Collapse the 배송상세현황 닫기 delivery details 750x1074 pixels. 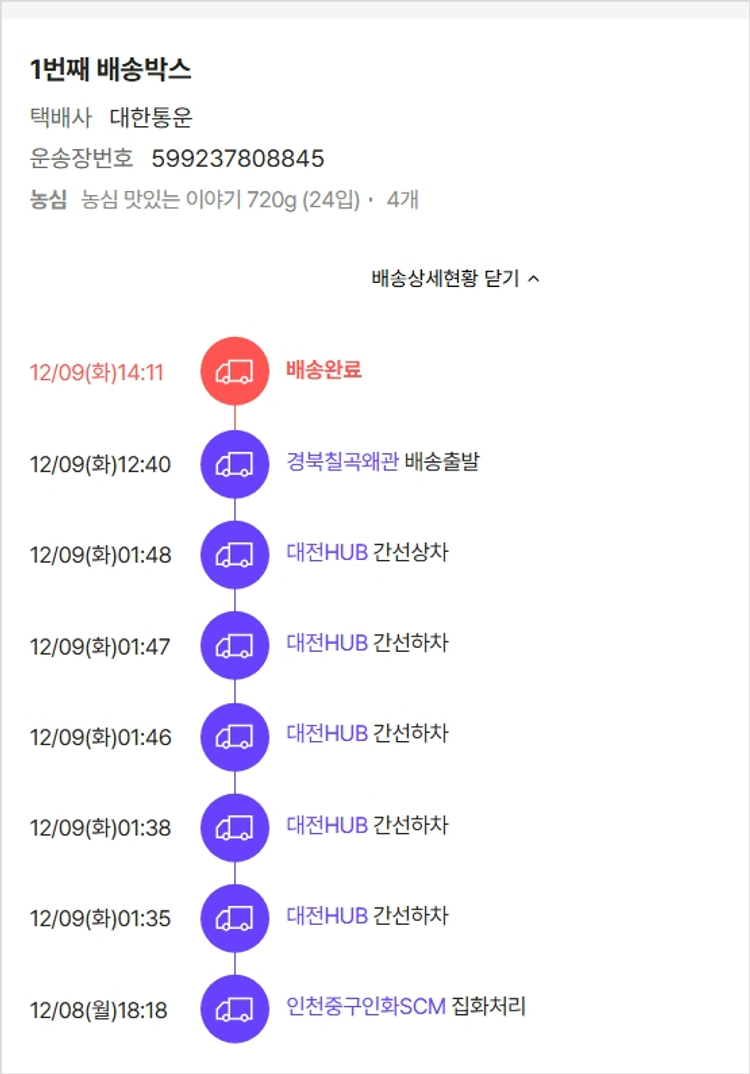point(455,279)
